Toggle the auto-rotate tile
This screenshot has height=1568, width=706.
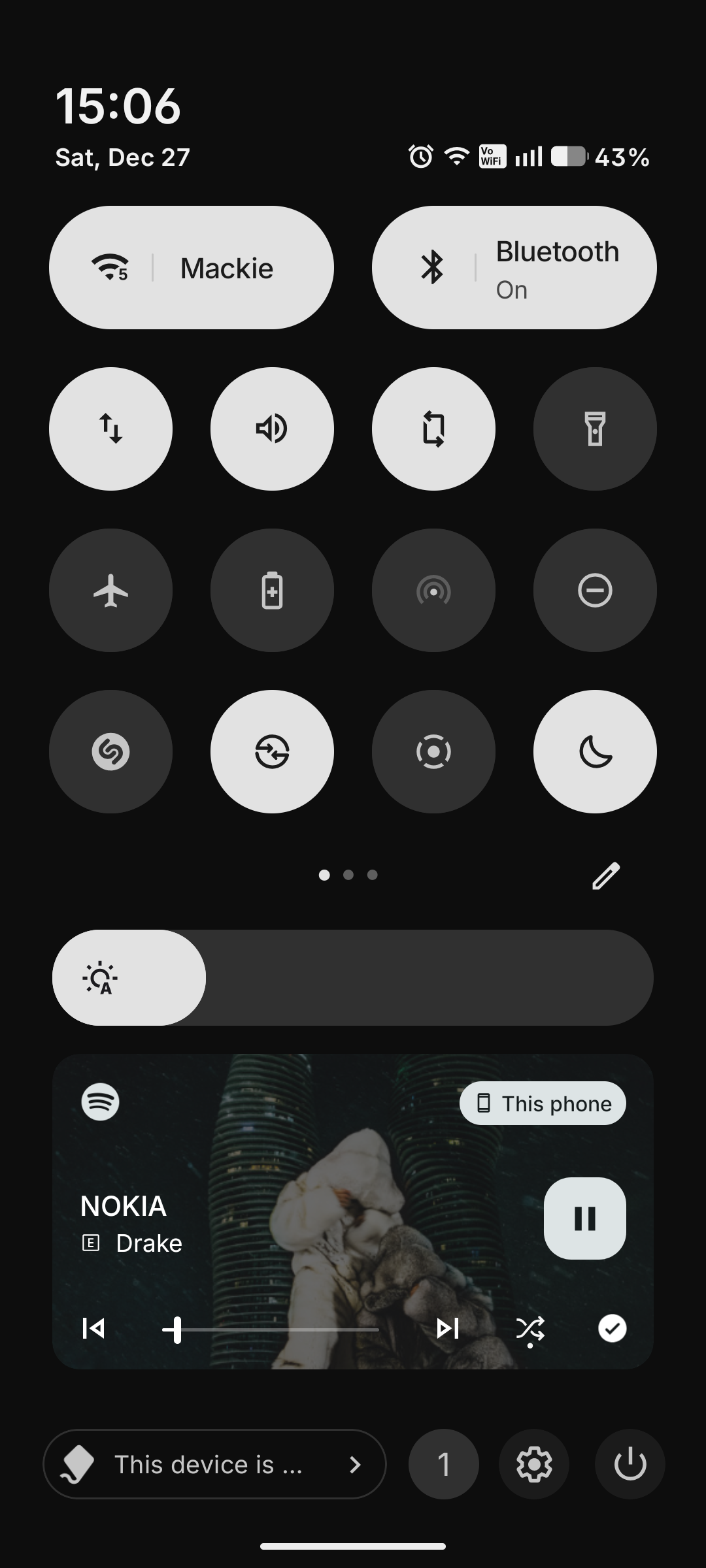point(433,429)
